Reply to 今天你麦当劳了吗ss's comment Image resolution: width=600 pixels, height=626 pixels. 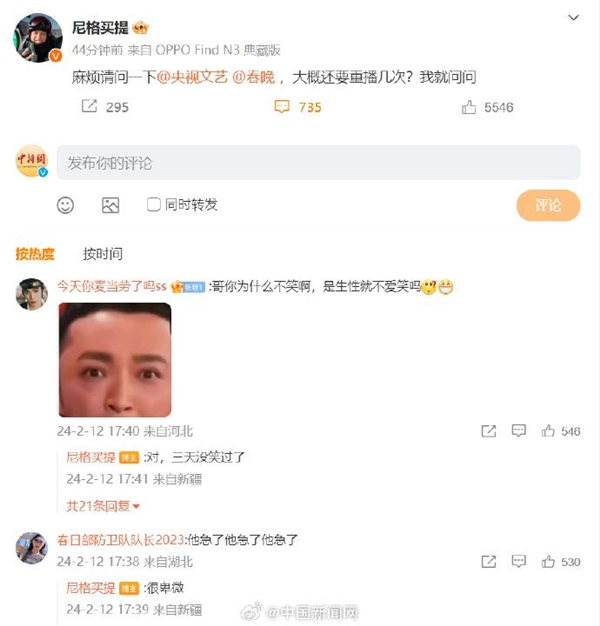pyautogui.click(x=519, y=431)
